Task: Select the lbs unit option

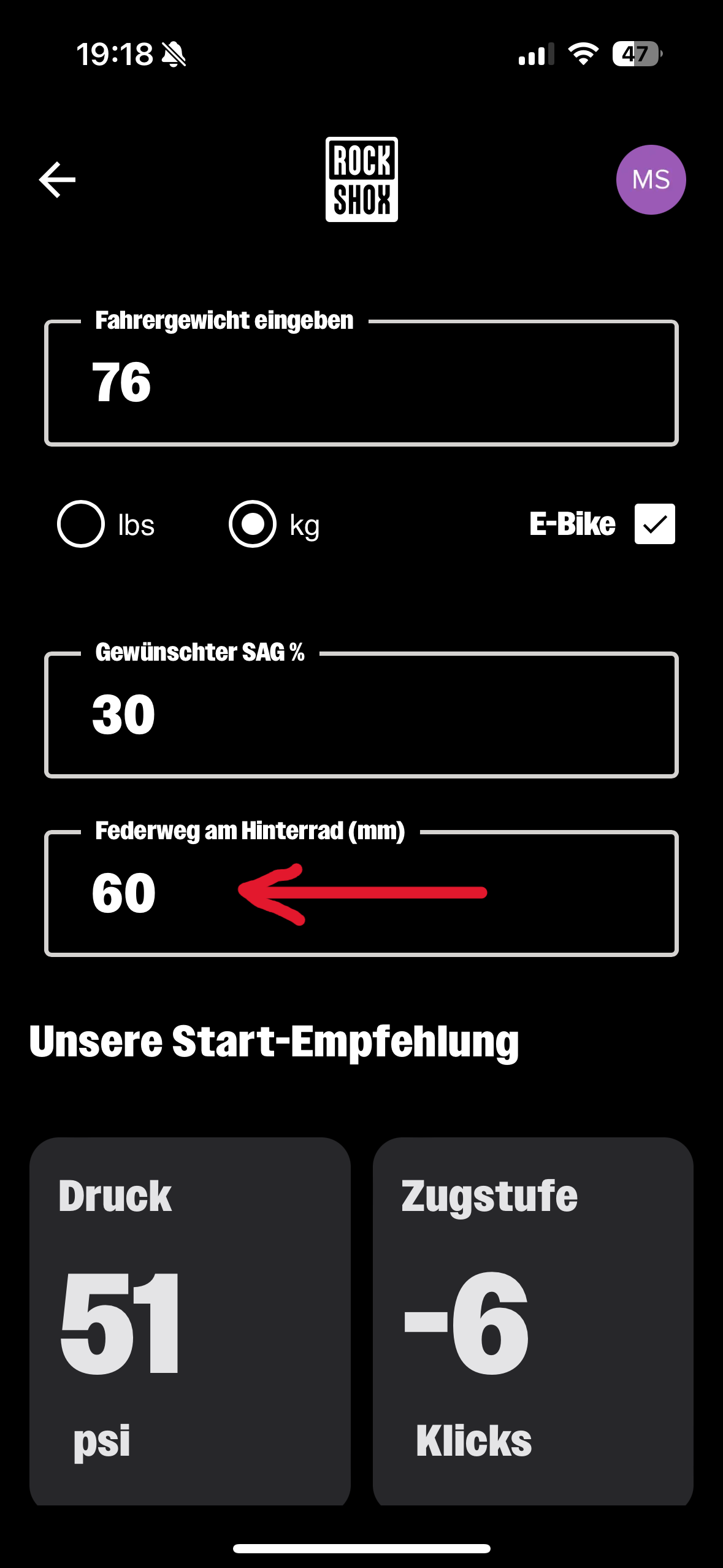Action: (x=81, y=525)
